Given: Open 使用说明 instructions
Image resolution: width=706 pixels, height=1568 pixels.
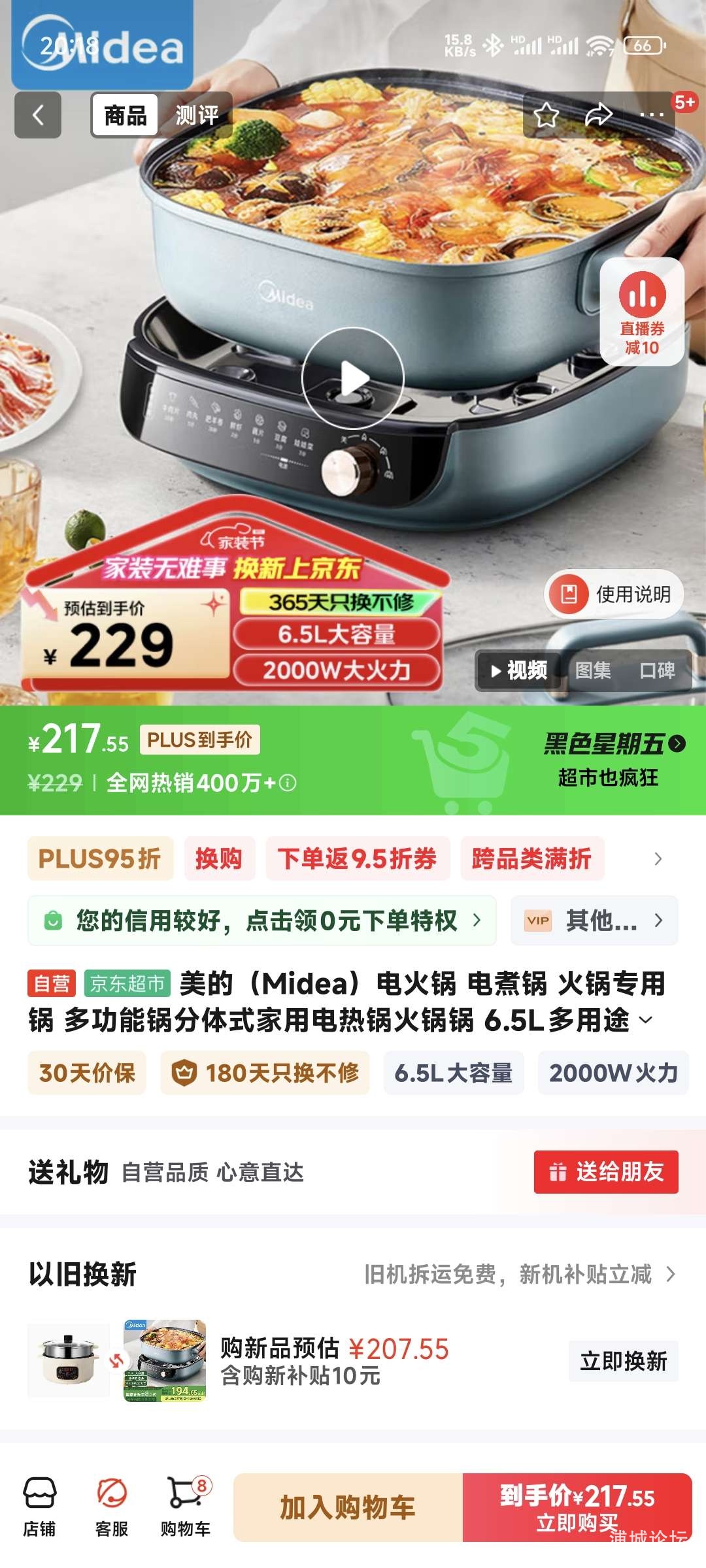Looking at the screenshot, I should (x=614, y=594).
